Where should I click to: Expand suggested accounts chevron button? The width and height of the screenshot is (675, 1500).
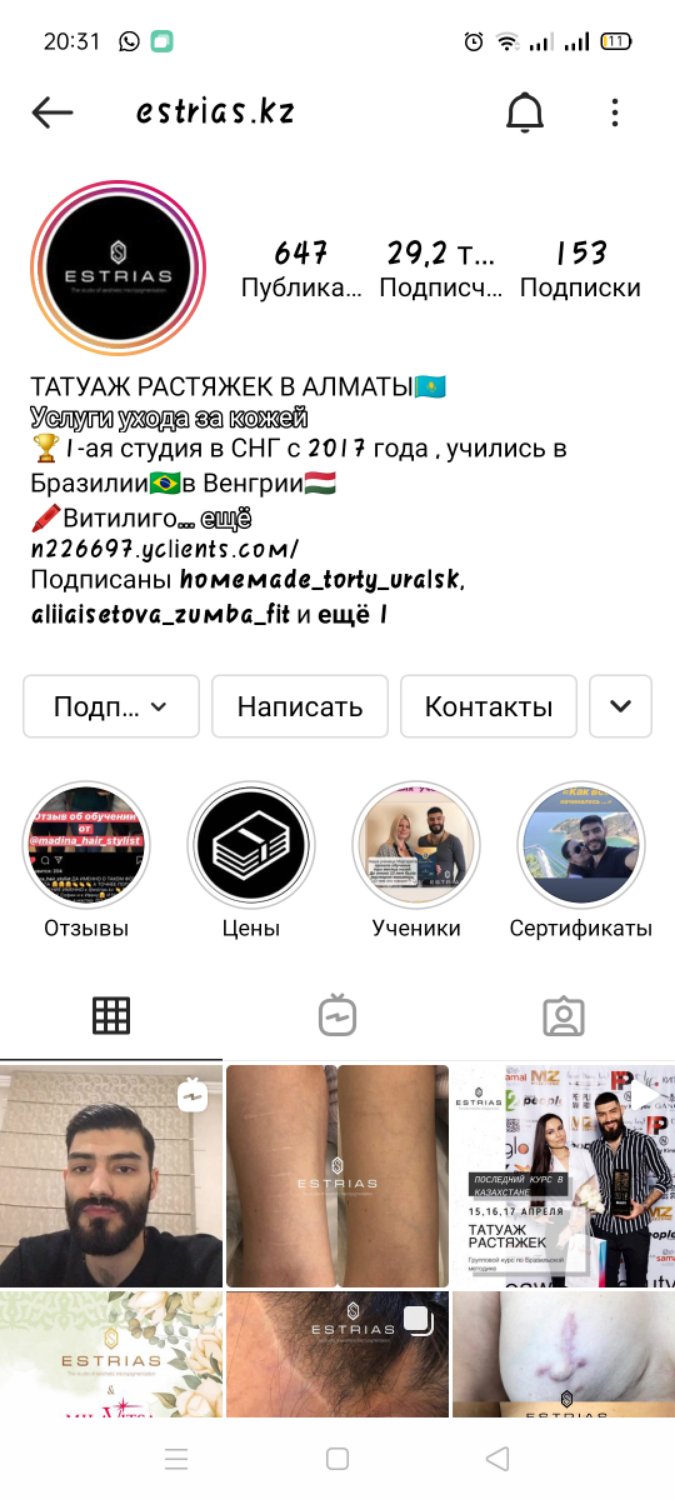pyautogui.click(x=620, y=706)
